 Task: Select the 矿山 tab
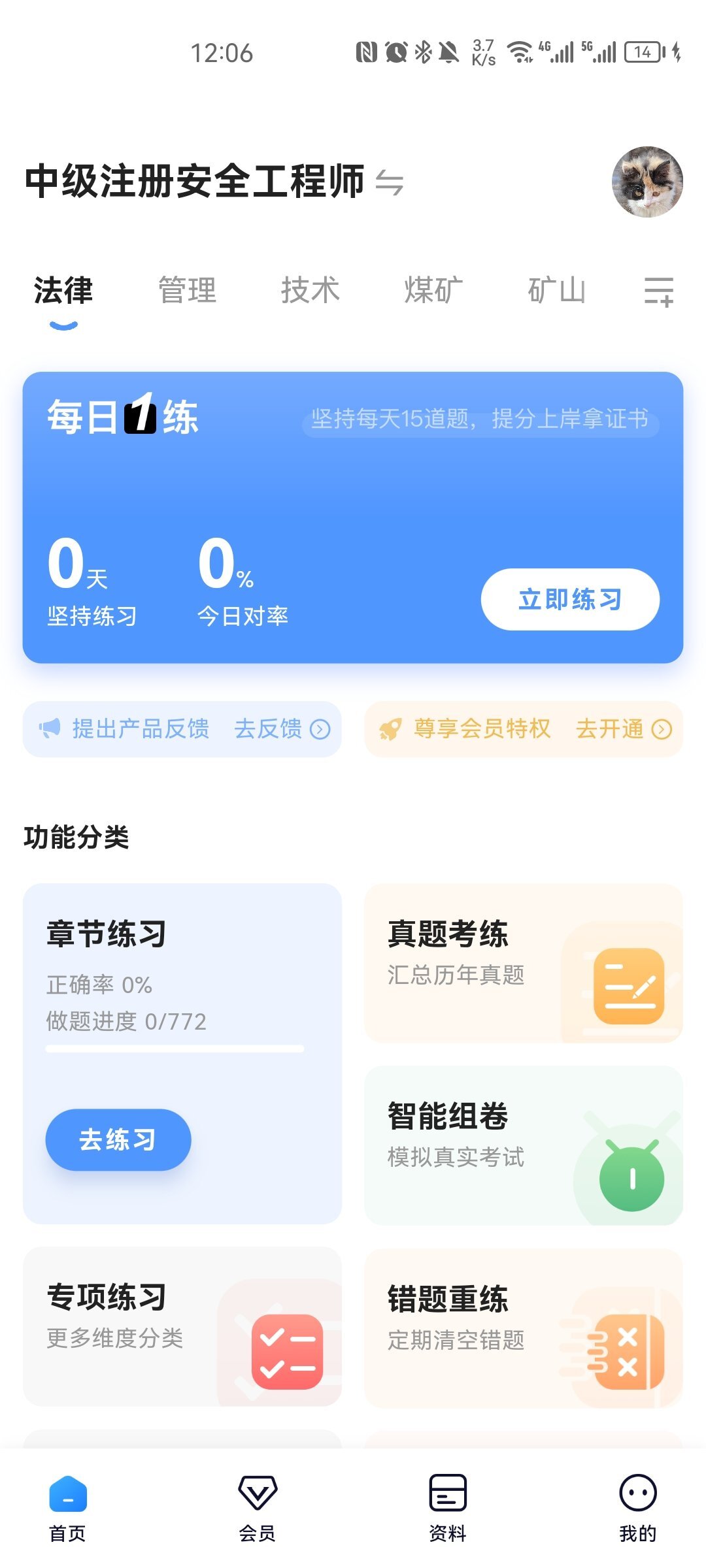click(x=556, y=289)
